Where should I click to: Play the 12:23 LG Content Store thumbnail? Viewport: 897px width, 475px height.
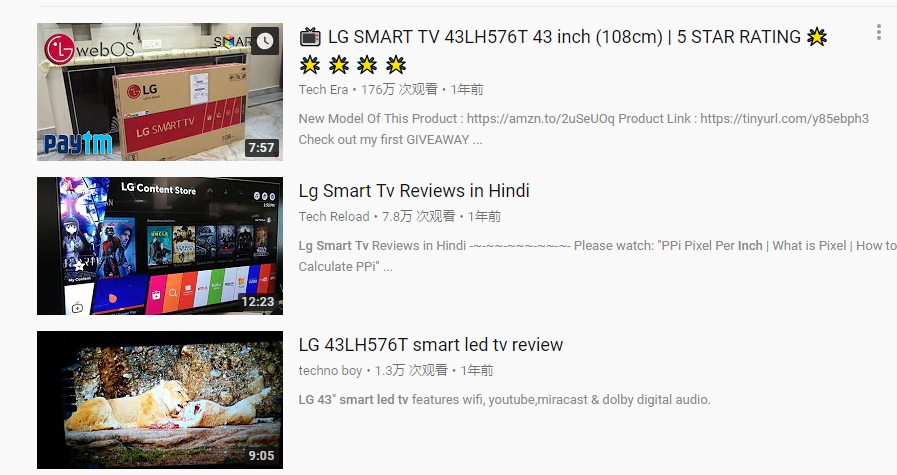tap(159, 246)
